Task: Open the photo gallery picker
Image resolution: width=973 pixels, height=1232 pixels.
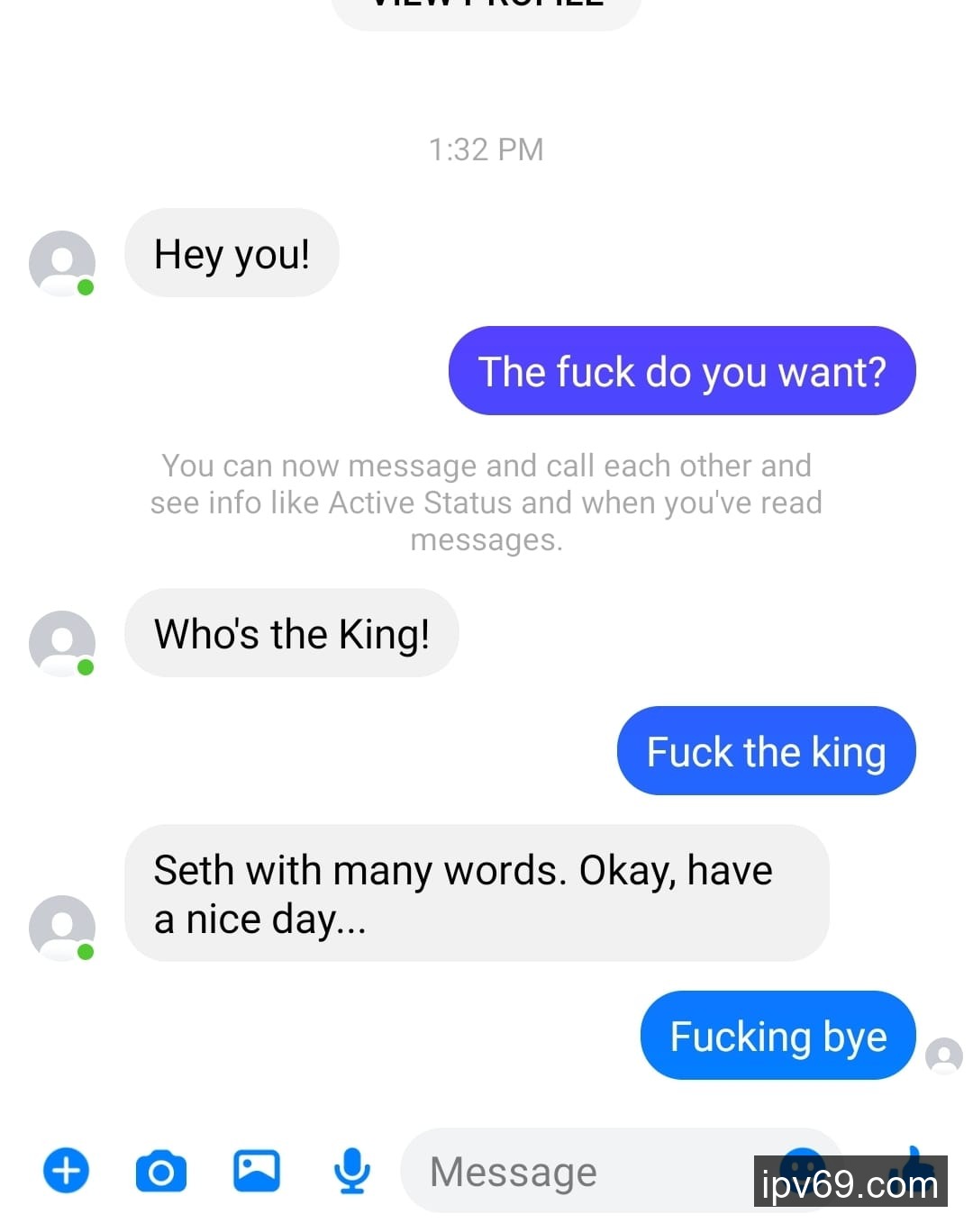Action: [257, 1171]
